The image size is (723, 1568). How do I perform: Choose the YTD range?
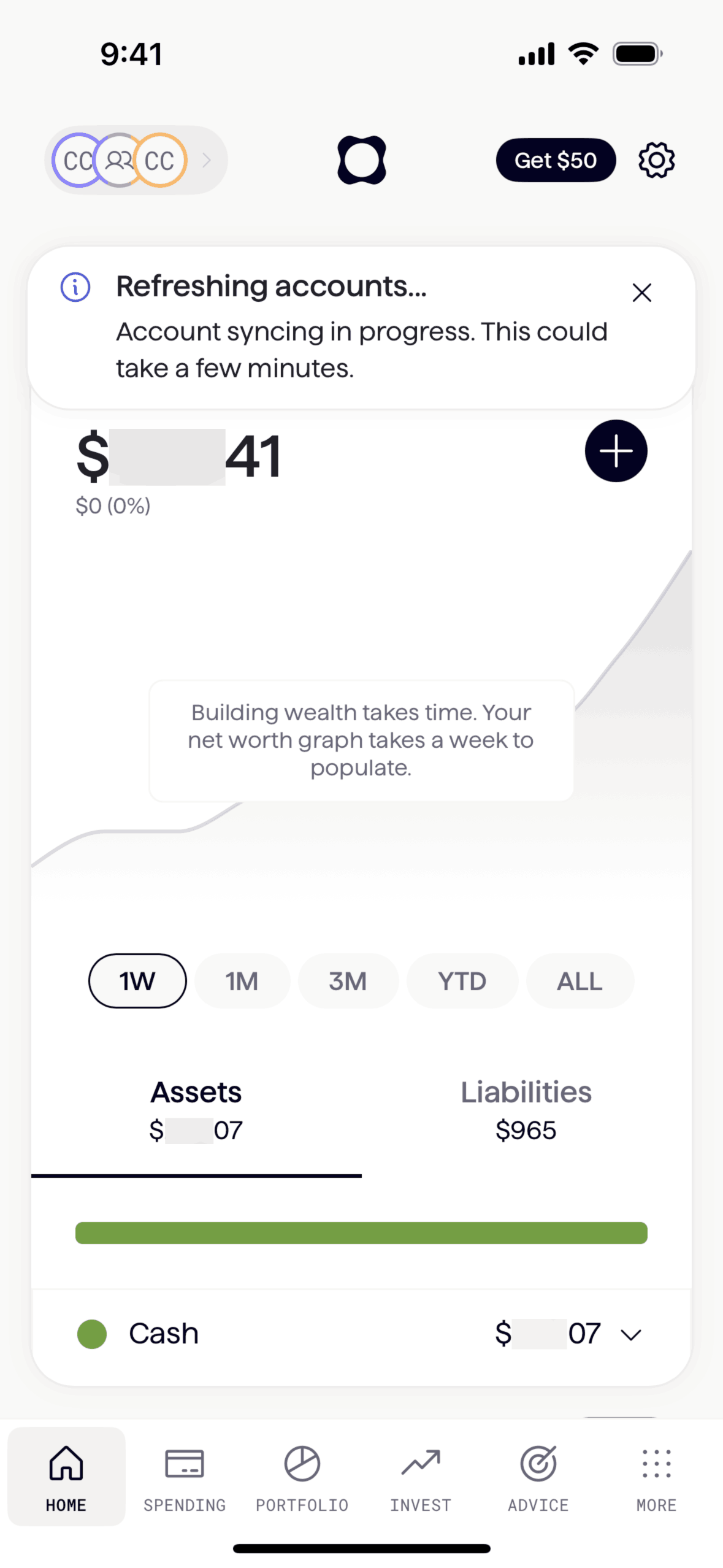click(x=462, y=981)
